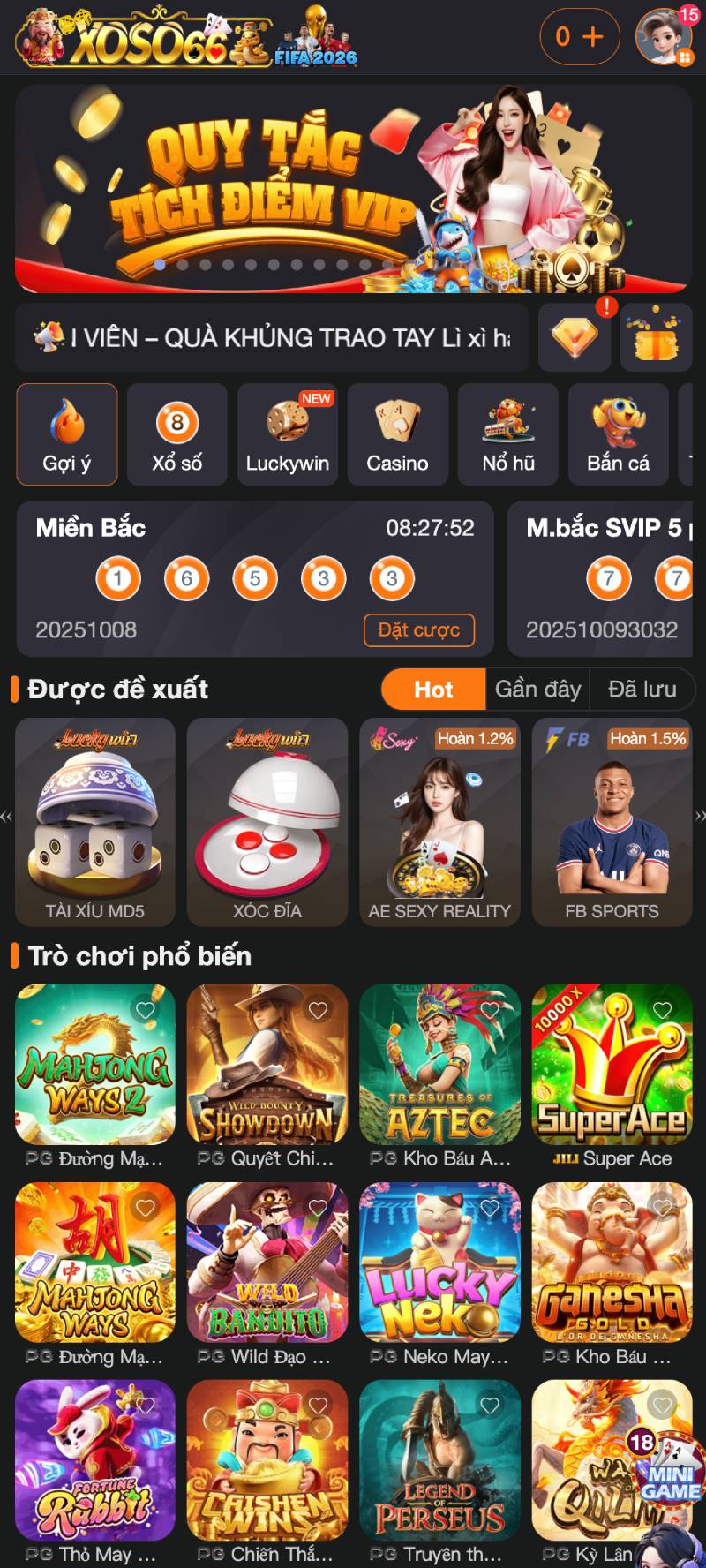The width and height of the screenshot is (706, 1568).
Task: Open the FB SPORTS tile
Action: pyautogui.click(x=612, y=822)
